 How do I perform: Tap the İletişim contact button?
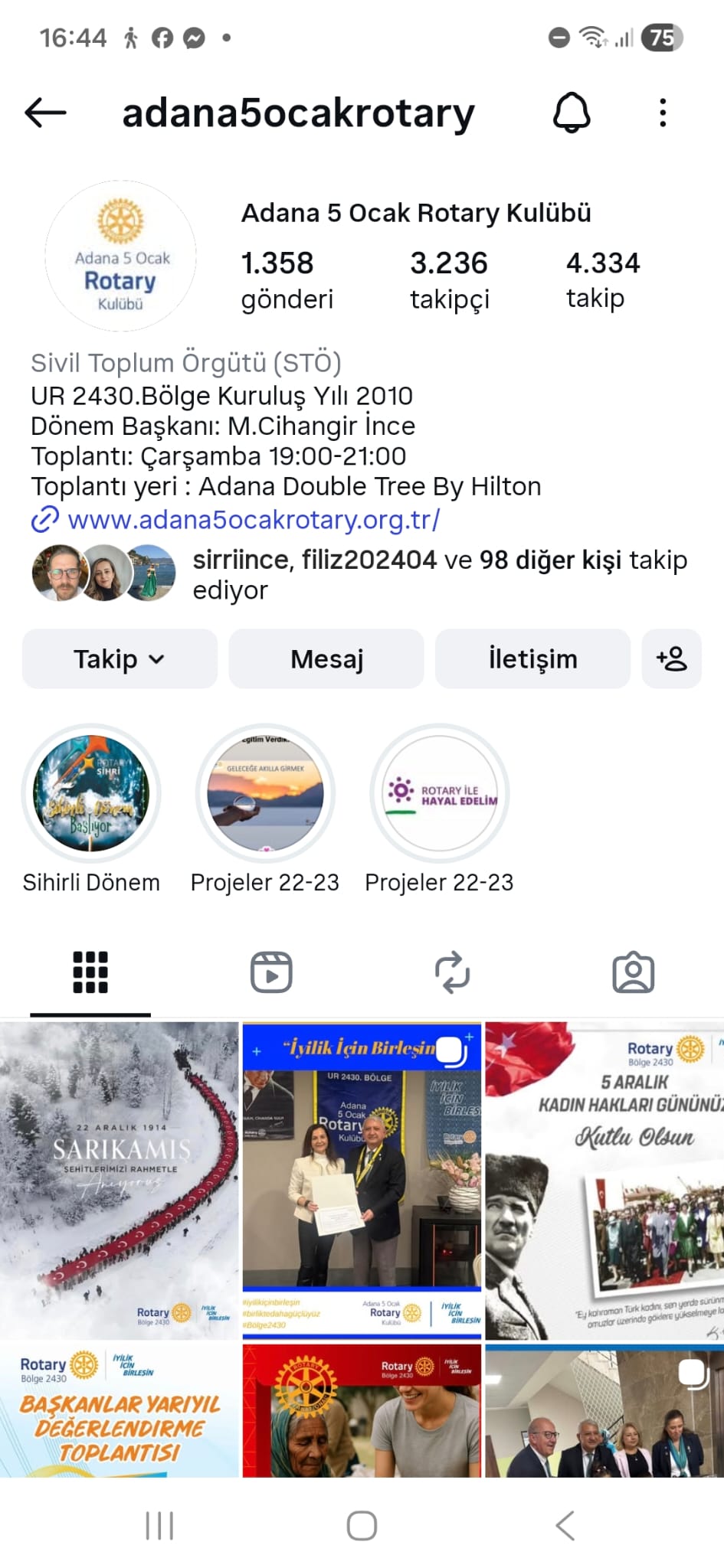[532, 659]
